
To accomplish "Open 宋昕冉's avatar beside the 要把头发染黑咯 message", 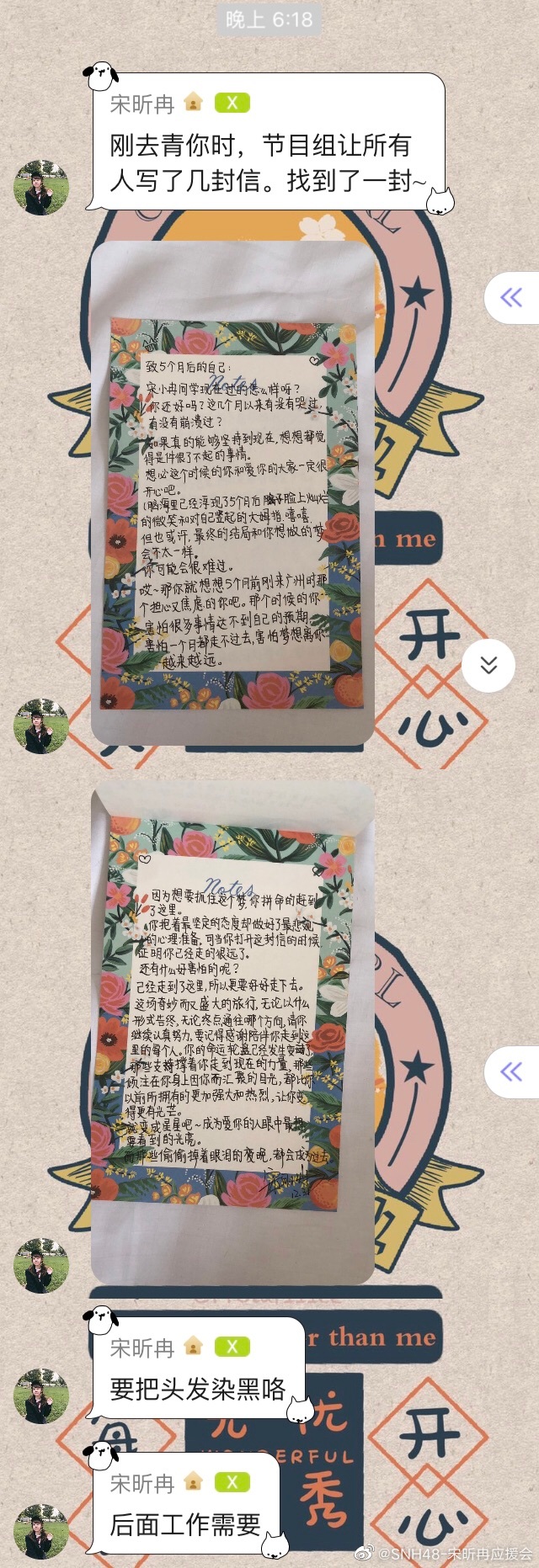I will [x=40, y=1396].
